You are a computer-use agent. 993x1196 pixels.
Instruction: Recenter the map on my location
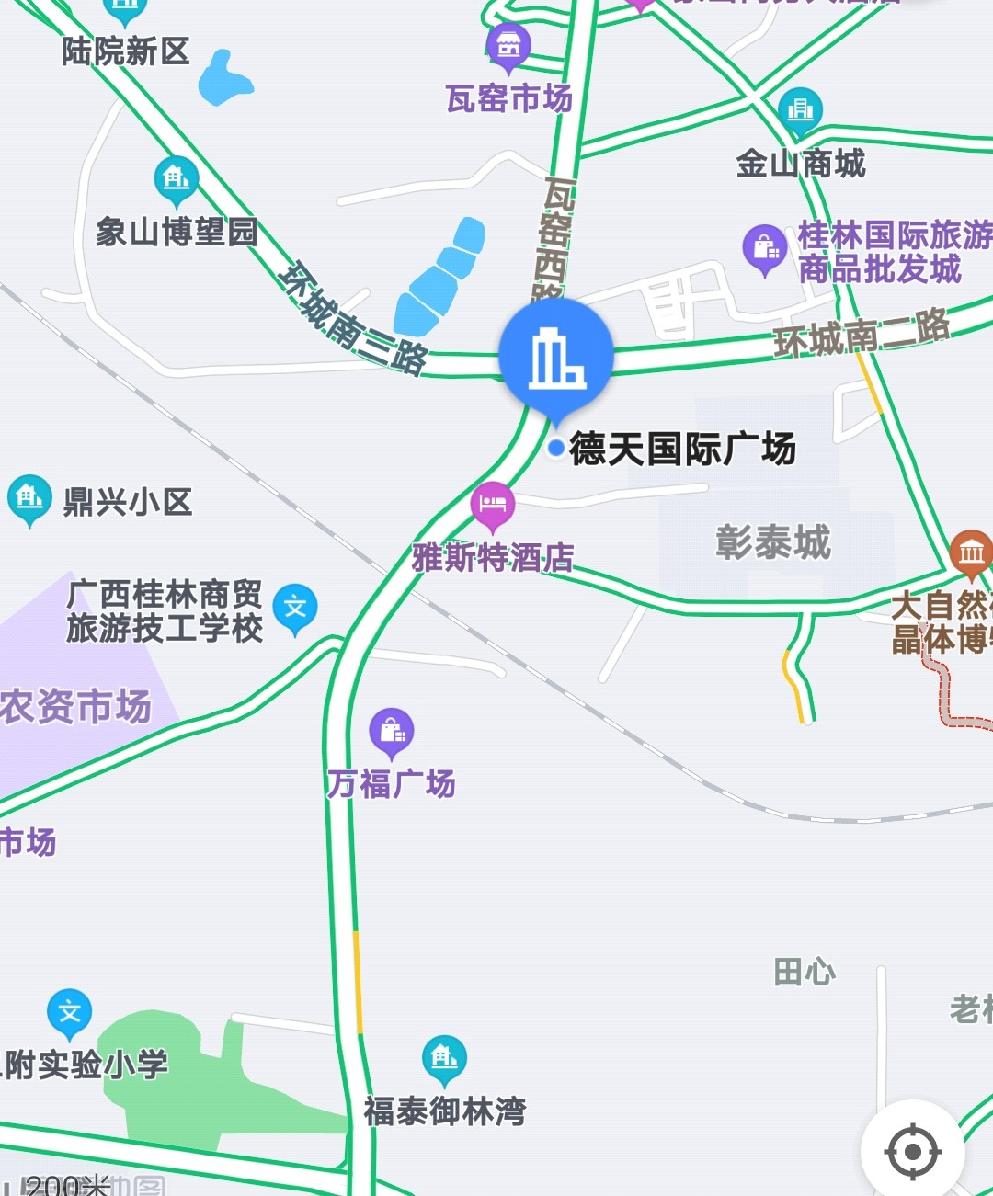pyautogui.click(x=911, y=1150)
